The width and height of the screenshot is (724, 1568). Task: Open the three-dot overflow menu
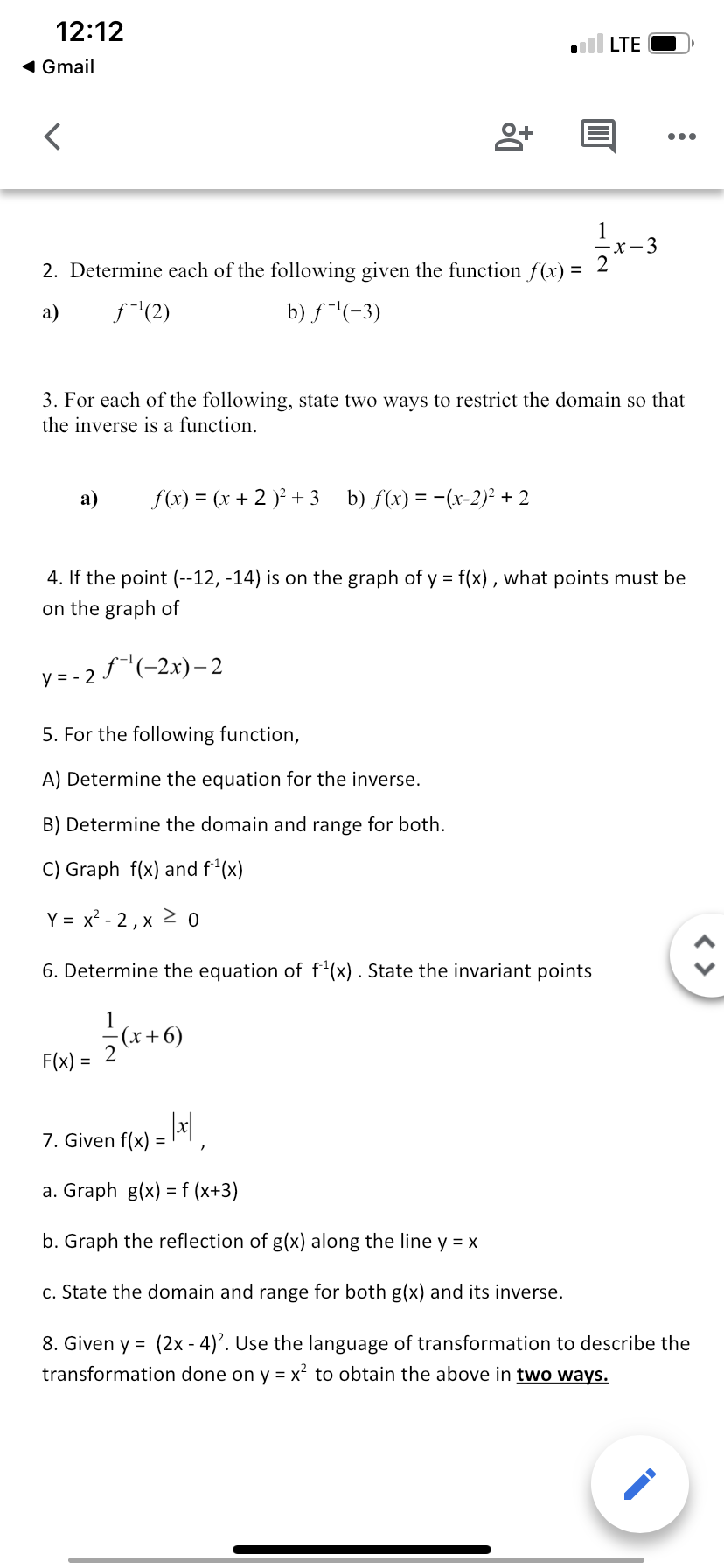[681, 136]
